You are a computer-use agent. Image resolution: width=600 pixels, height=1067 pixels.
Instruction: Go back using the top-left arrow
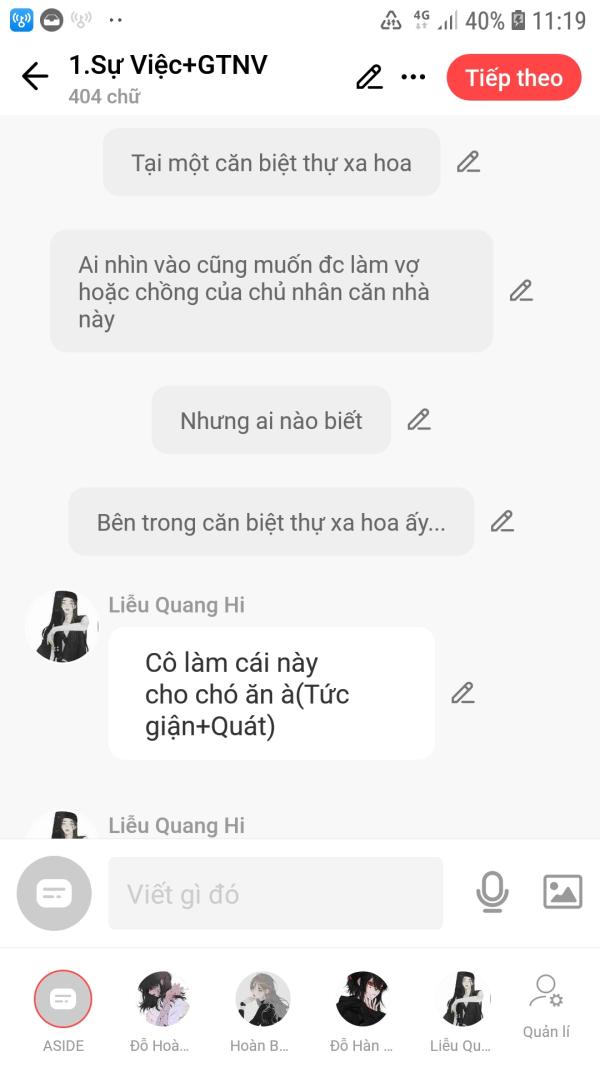coord(35,76)
